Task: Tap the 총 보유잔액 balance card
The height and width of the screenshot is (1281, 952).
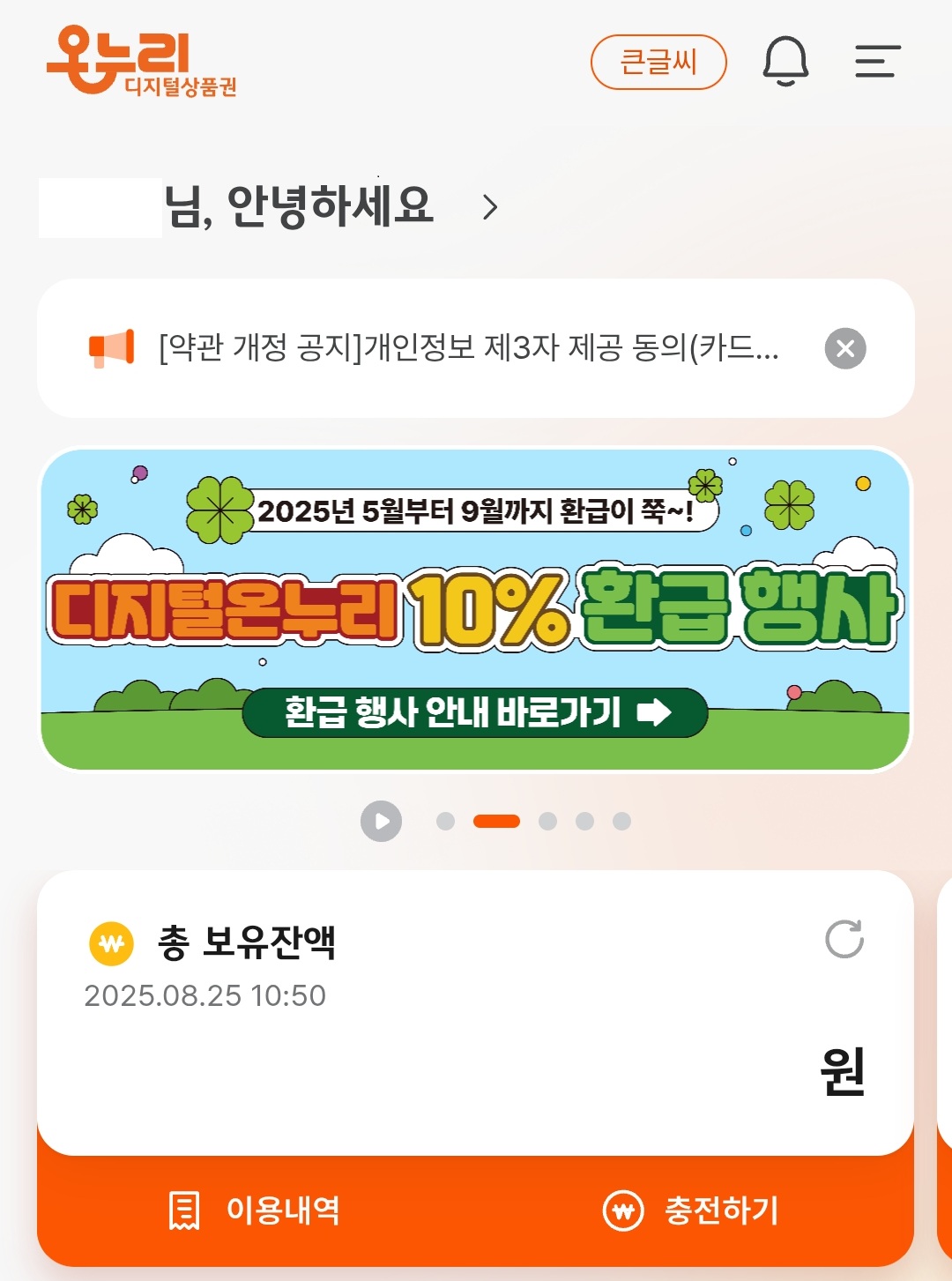Action: pos(476,1014)
